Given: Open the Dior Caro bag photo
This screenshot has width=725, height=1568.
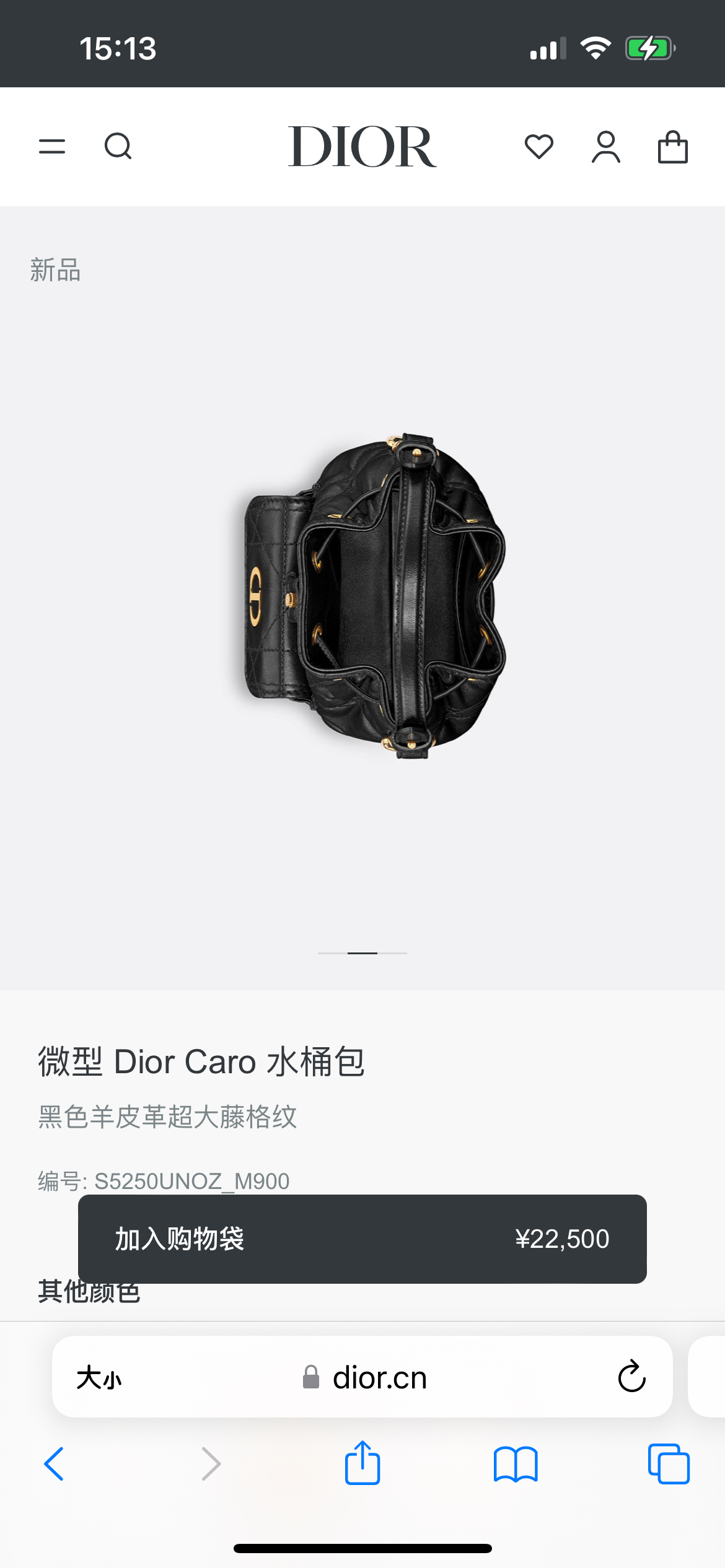Looking at the screenshot, I should coord(371,596).
